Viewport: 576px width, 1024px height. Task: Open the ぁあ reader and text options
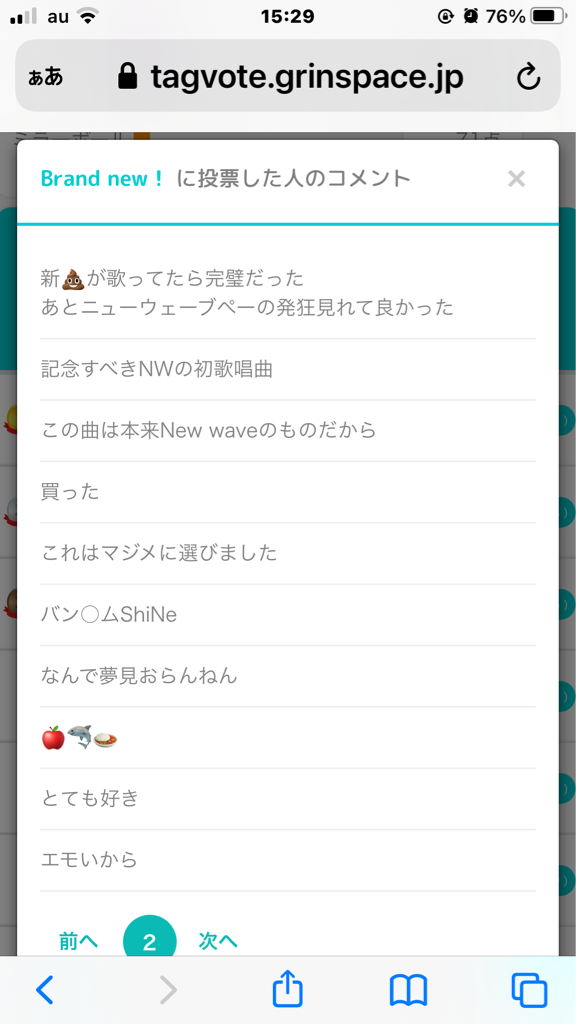click(x=46, y=78)
